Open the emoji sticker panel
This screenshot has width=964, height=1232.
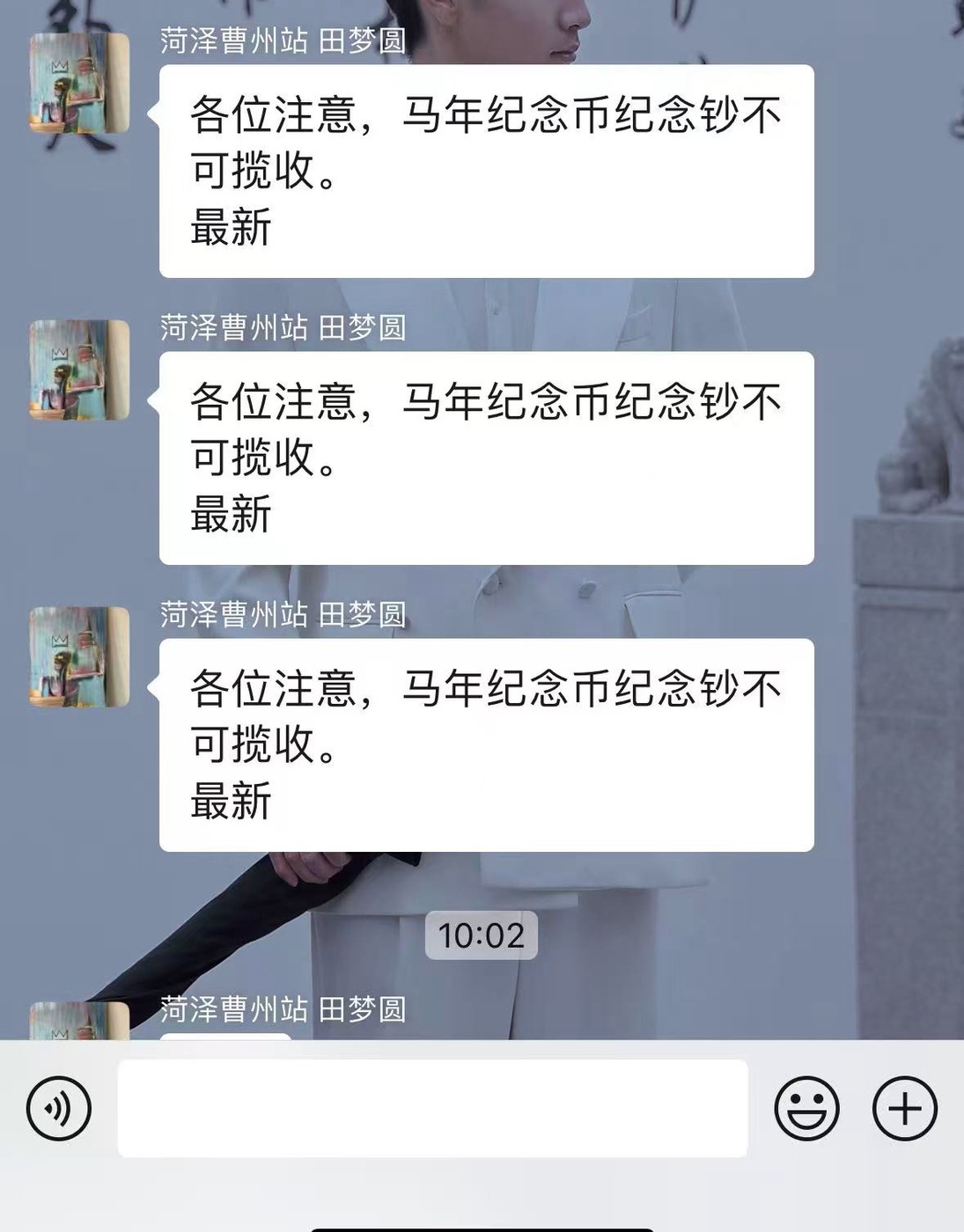[806, 1108]
